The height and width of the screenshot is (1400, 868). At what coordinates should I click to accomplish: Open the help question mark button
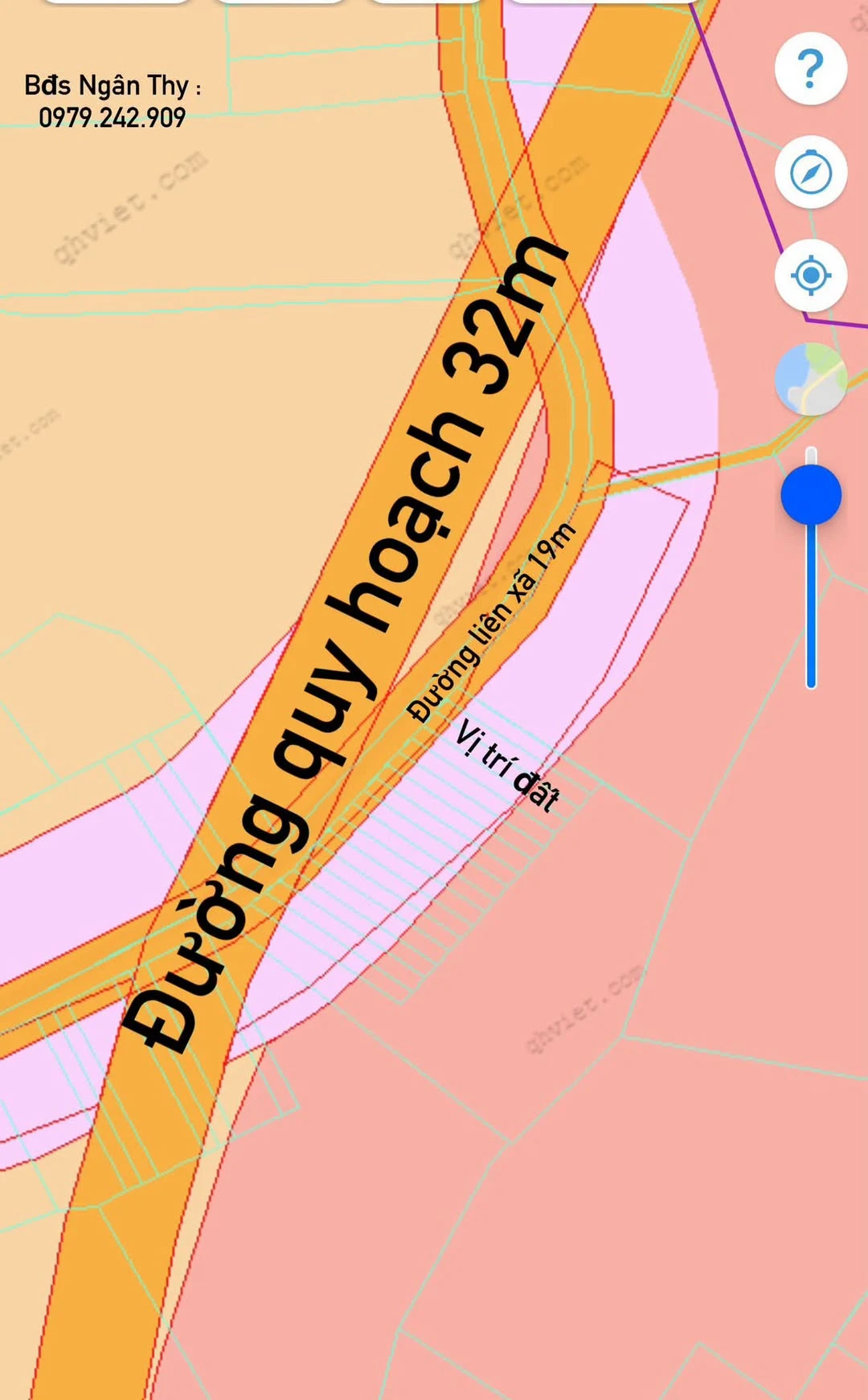(x=811, y=68)
